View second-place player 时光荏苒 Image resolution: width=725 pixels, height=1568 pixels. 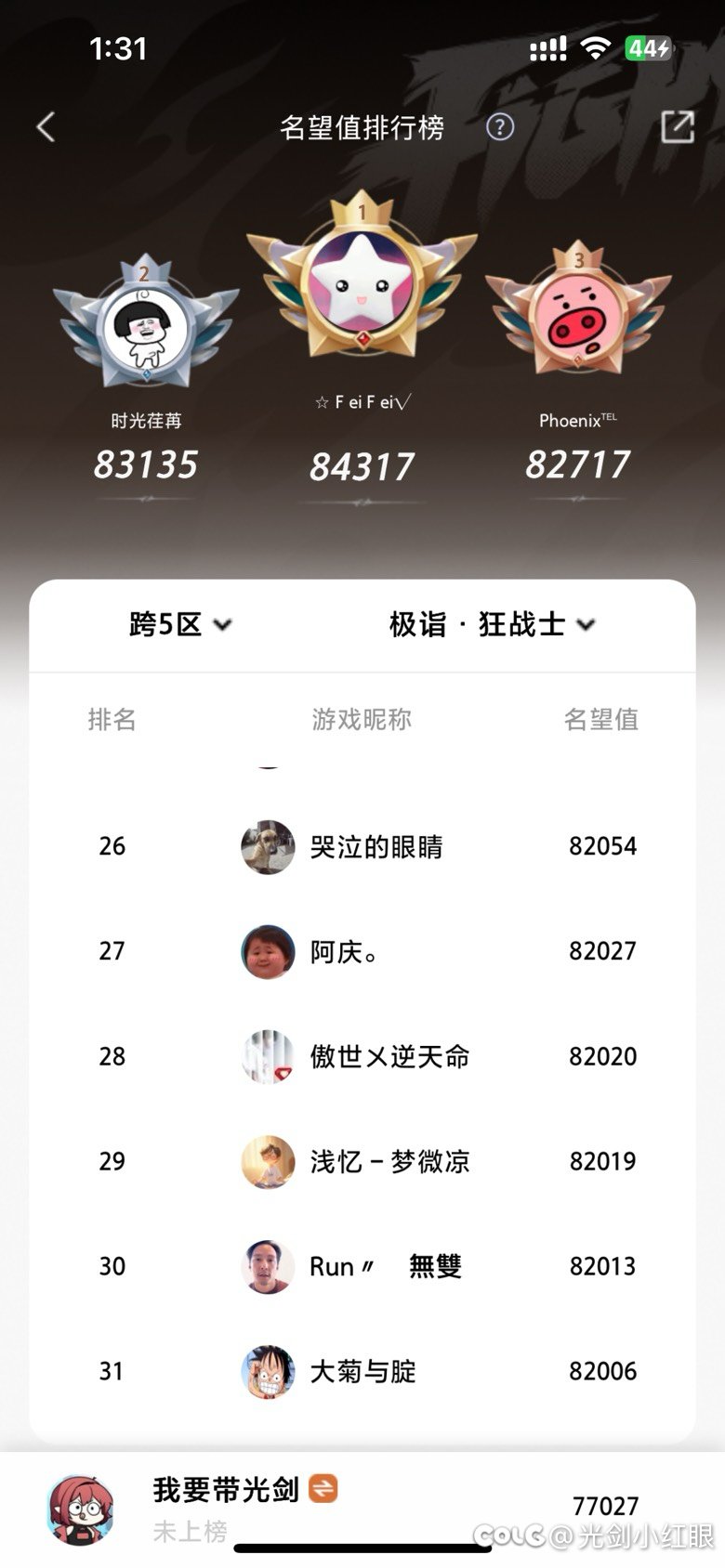point(146,327)
